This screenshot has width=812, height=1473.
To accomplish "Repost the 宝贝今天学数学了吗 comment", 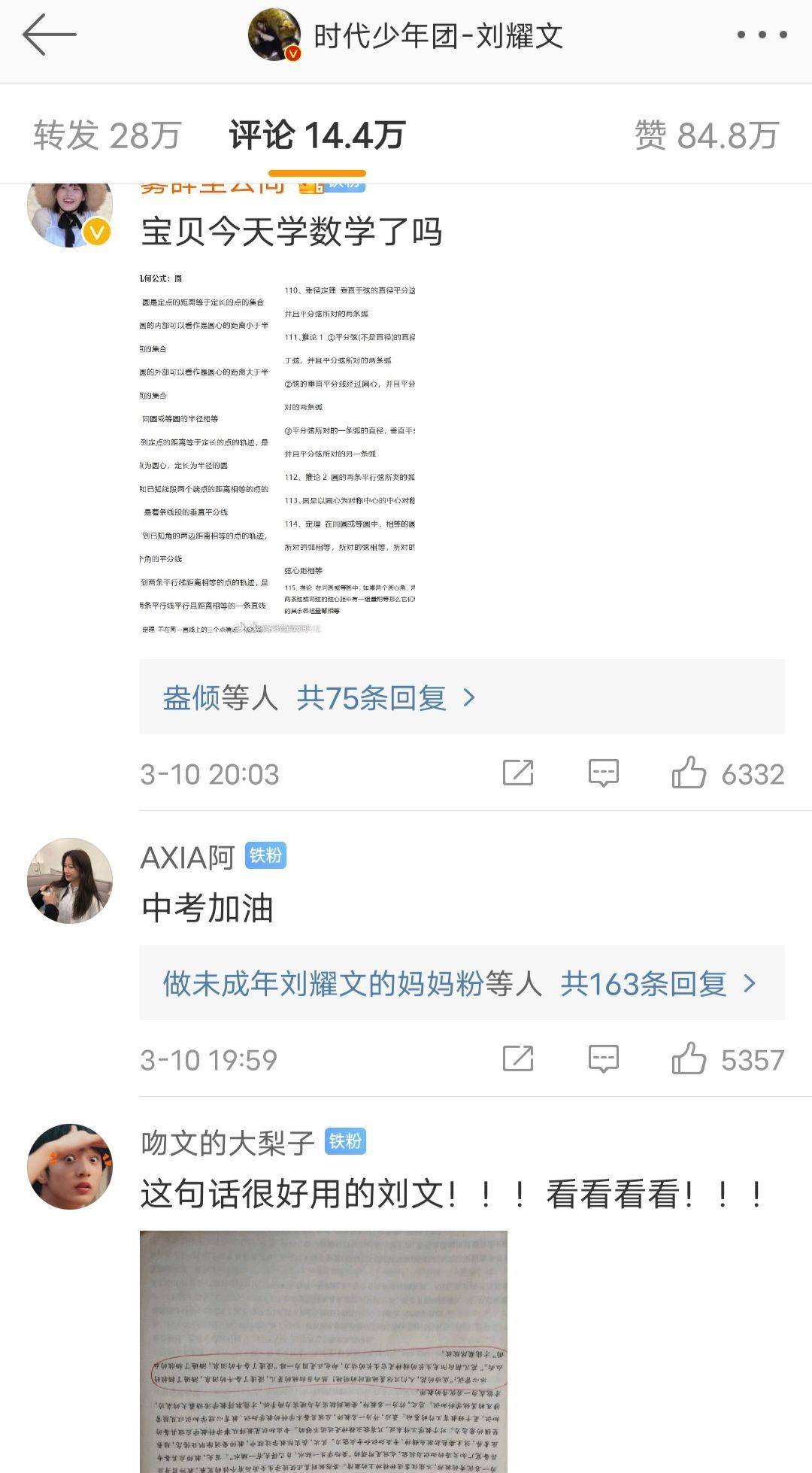I will 518,773.
